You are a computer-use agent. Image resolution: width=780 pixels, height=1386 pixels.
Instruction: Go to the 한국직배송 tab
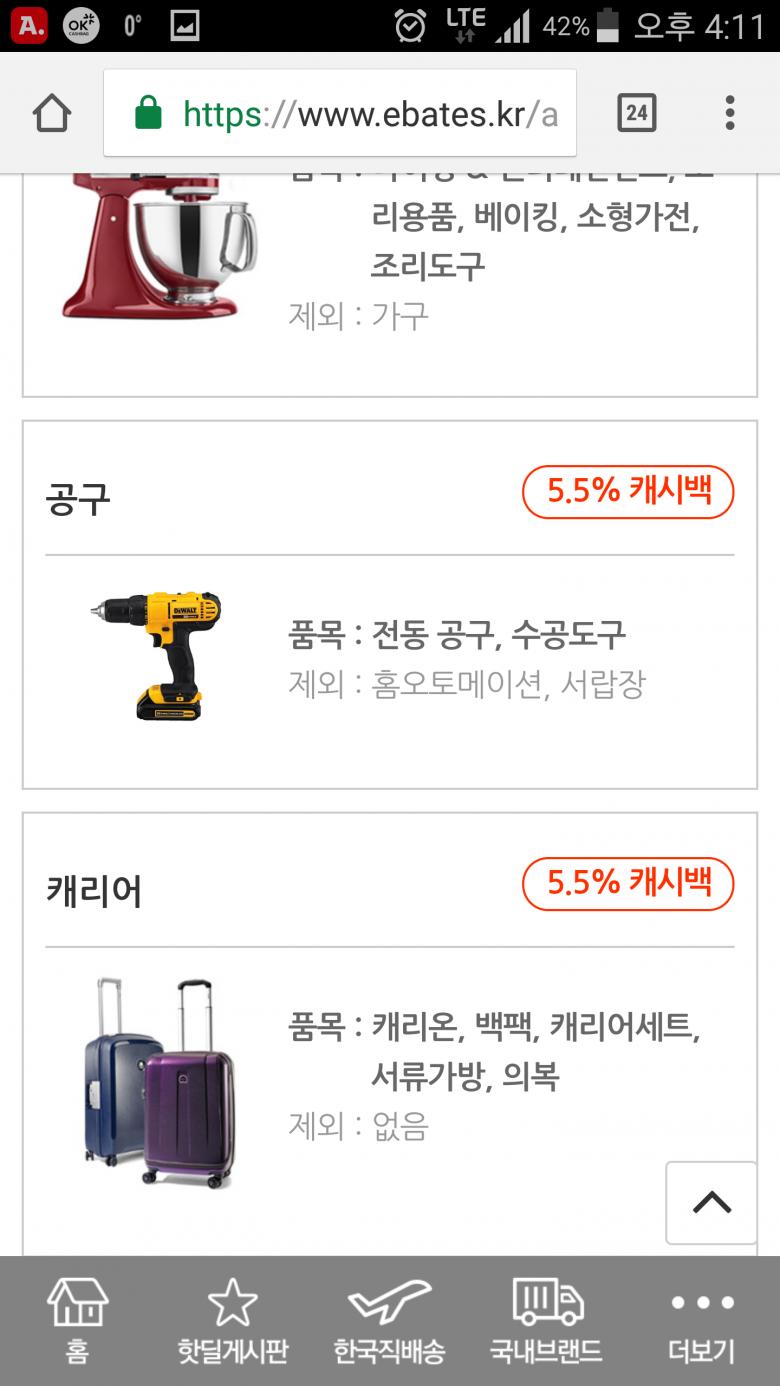(389, 1321)
